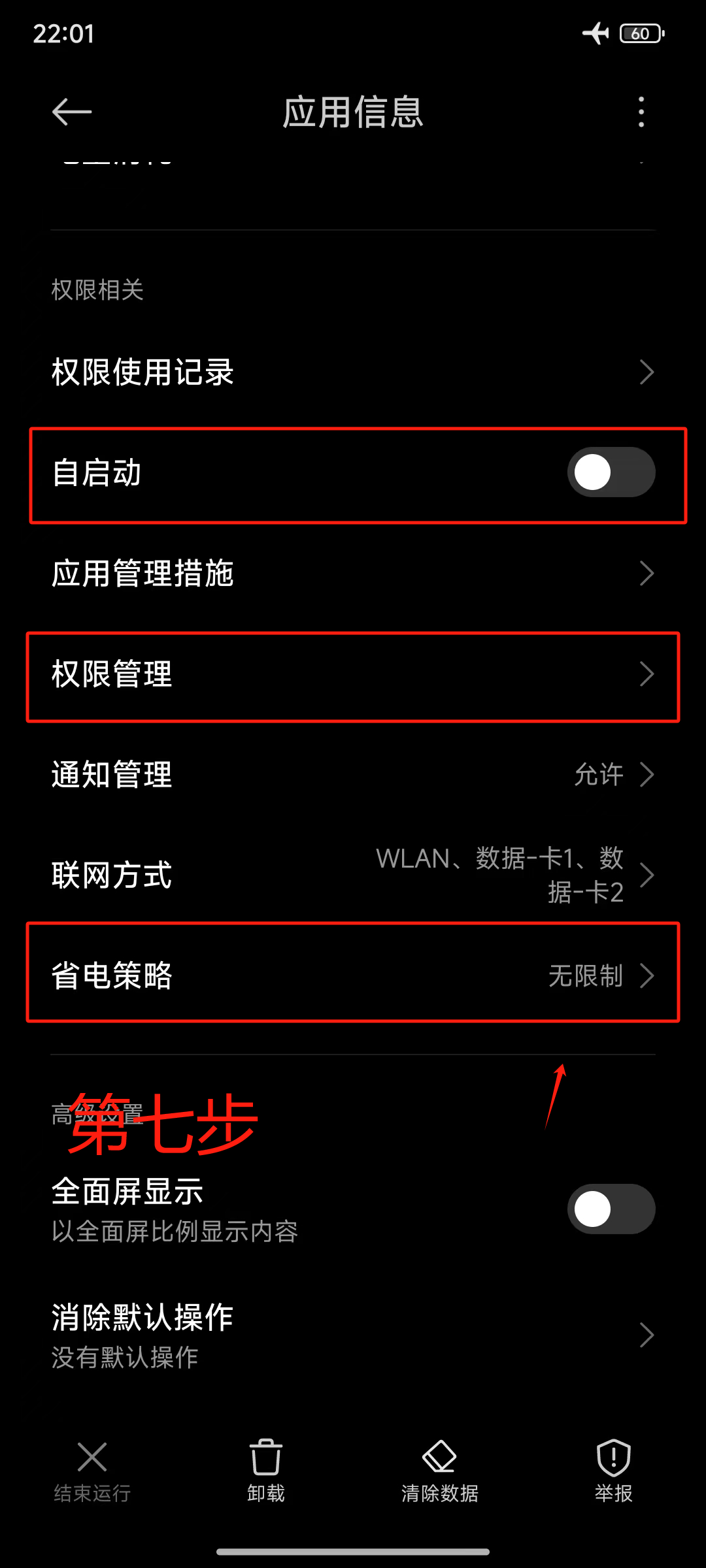Viewport: 706px width, 1568px height.
Task: Open 消除默认操作
Action: click(x=353, y=1335)
